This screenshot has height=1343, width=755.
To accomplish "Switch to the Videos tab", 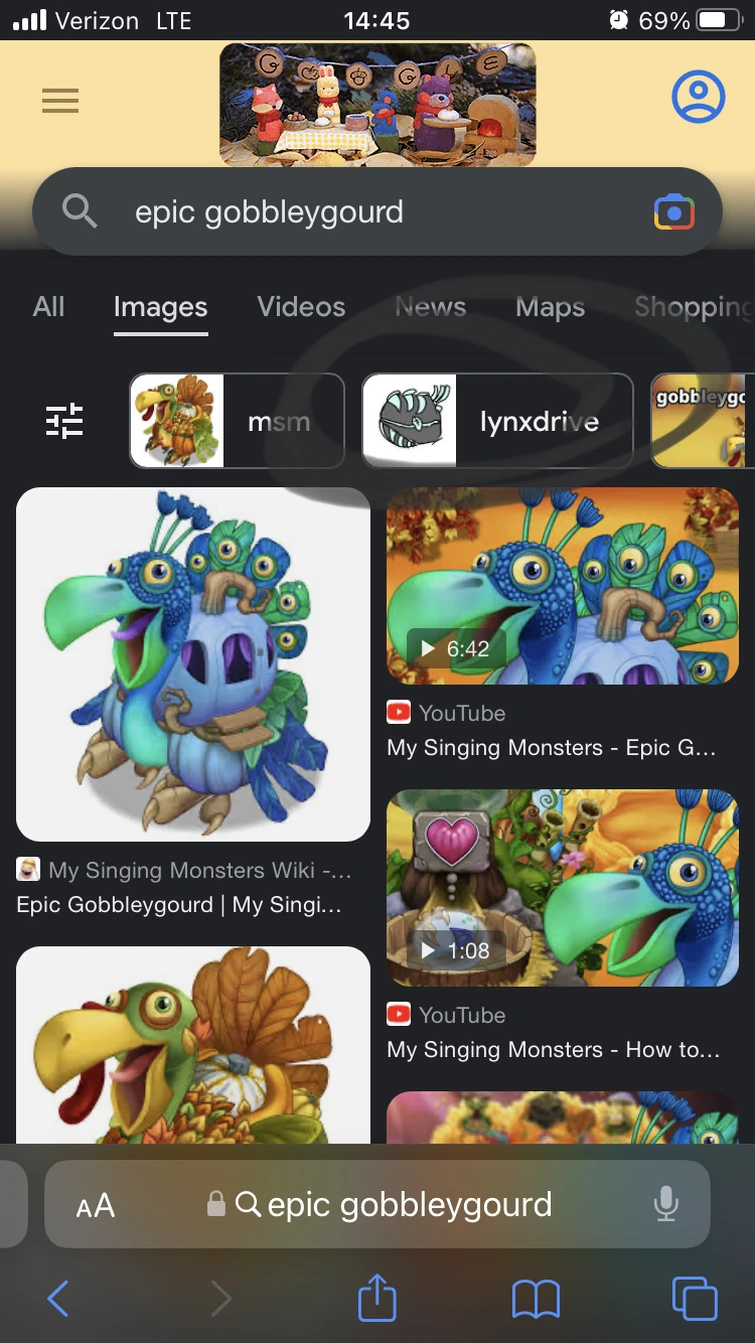I will (x=301, y=307).
